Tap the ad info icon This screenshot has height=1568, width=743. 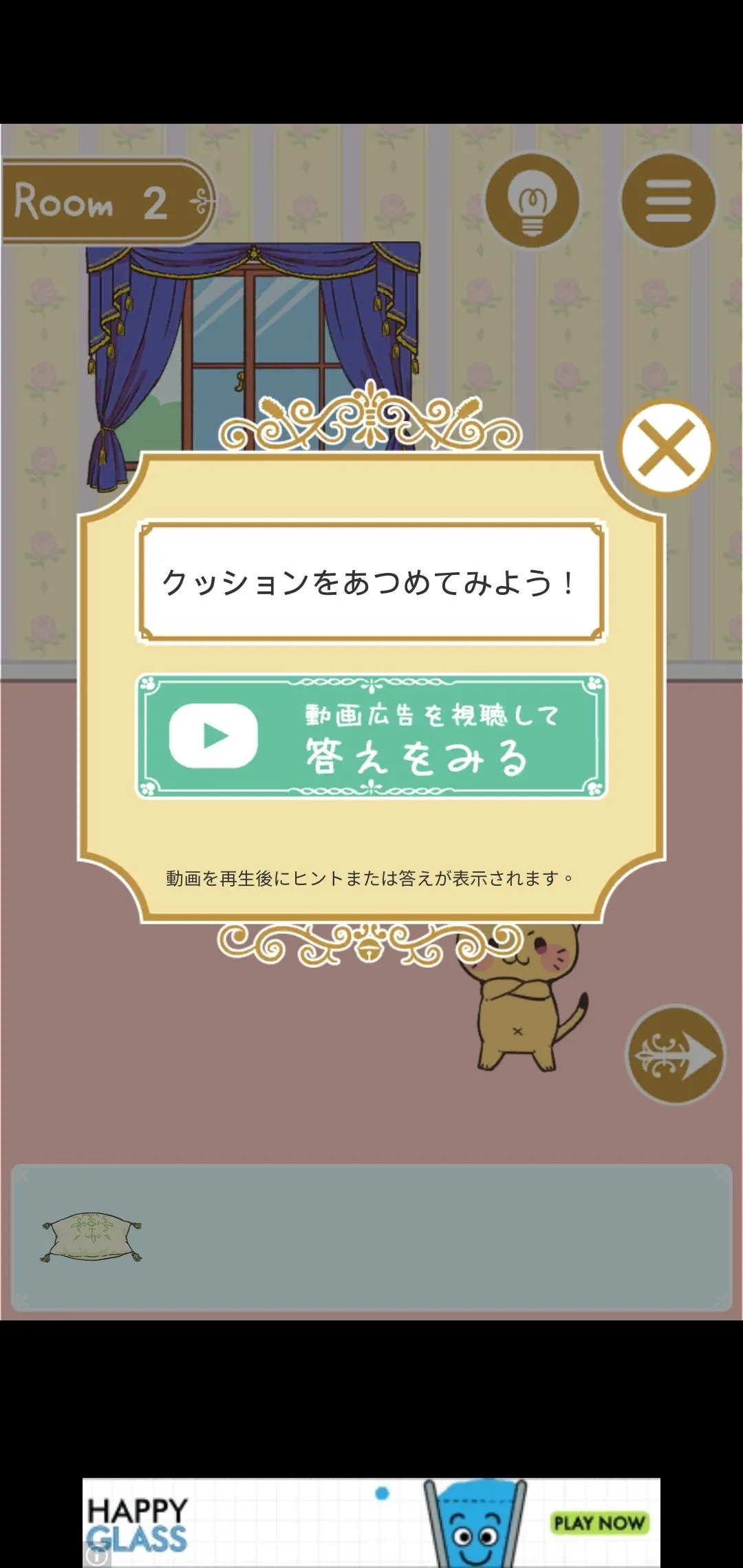click(98, 1556)
